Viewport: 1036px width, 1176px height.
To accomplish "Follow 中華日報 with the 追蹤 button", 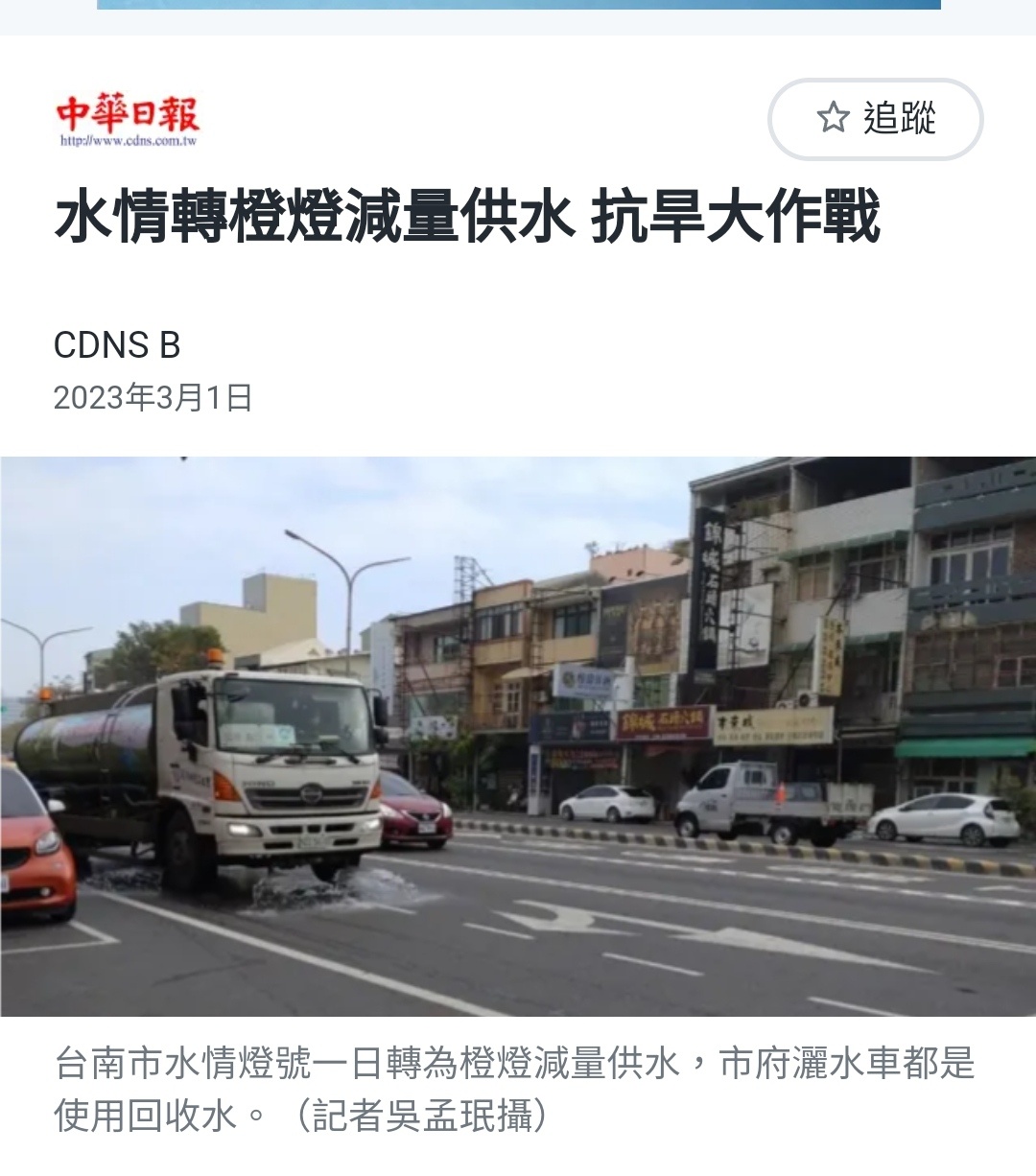I will point(875,119).
